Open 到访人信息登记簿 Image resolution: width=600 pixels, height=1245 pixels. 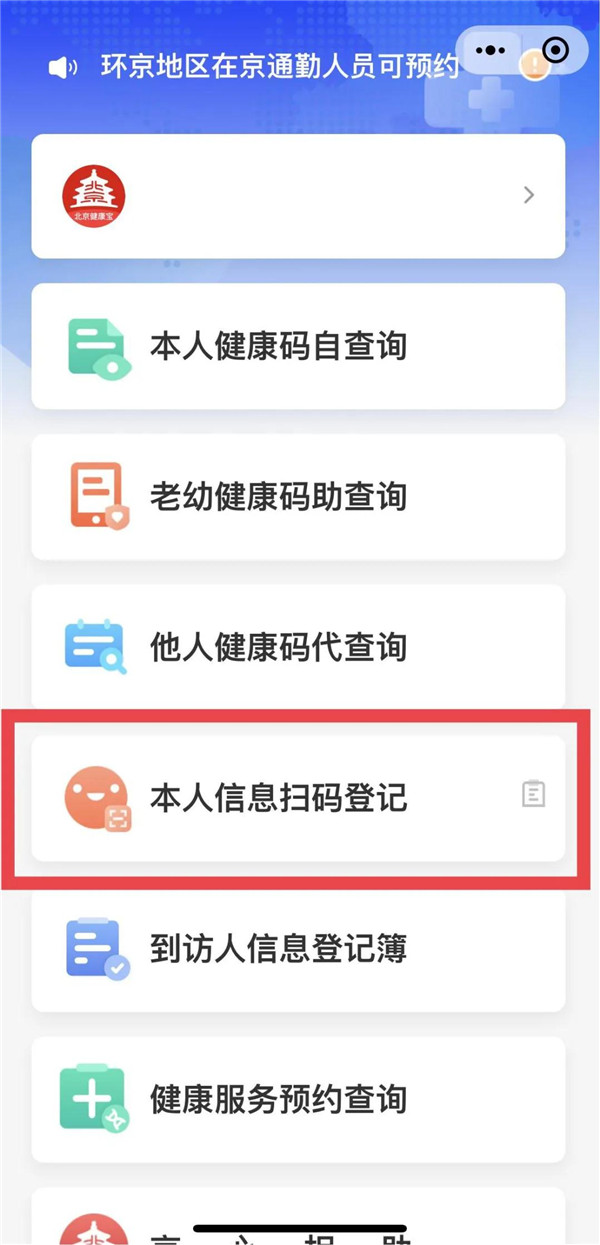298,947
